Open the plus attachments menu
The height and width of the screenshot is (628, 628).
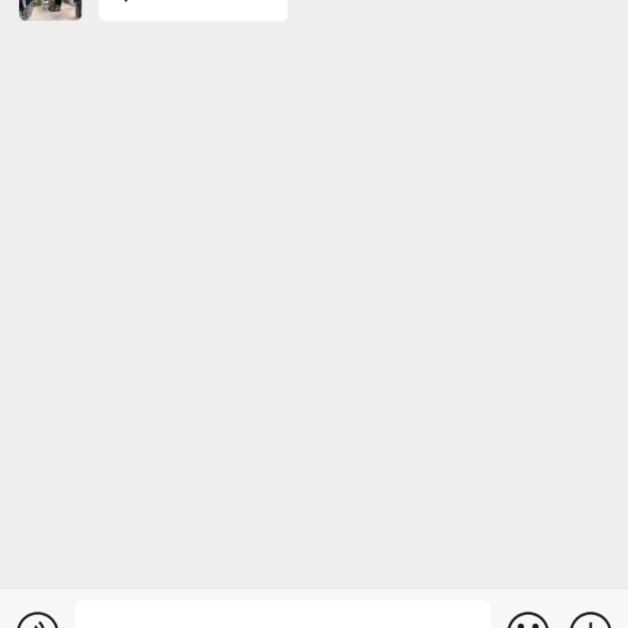click(590, 620)
